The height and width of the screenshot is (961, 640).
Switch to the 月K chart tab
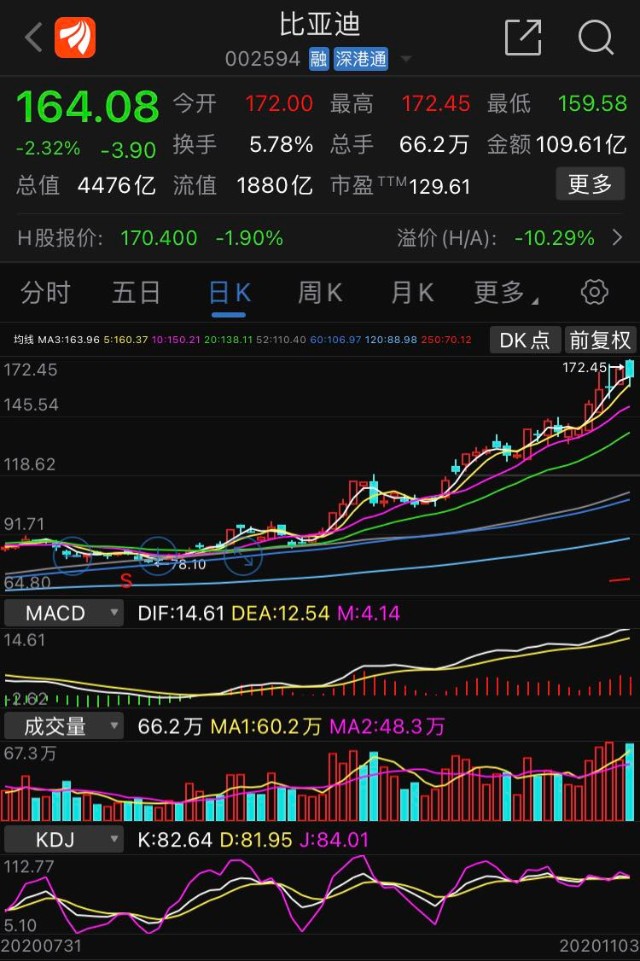[412, 292]
